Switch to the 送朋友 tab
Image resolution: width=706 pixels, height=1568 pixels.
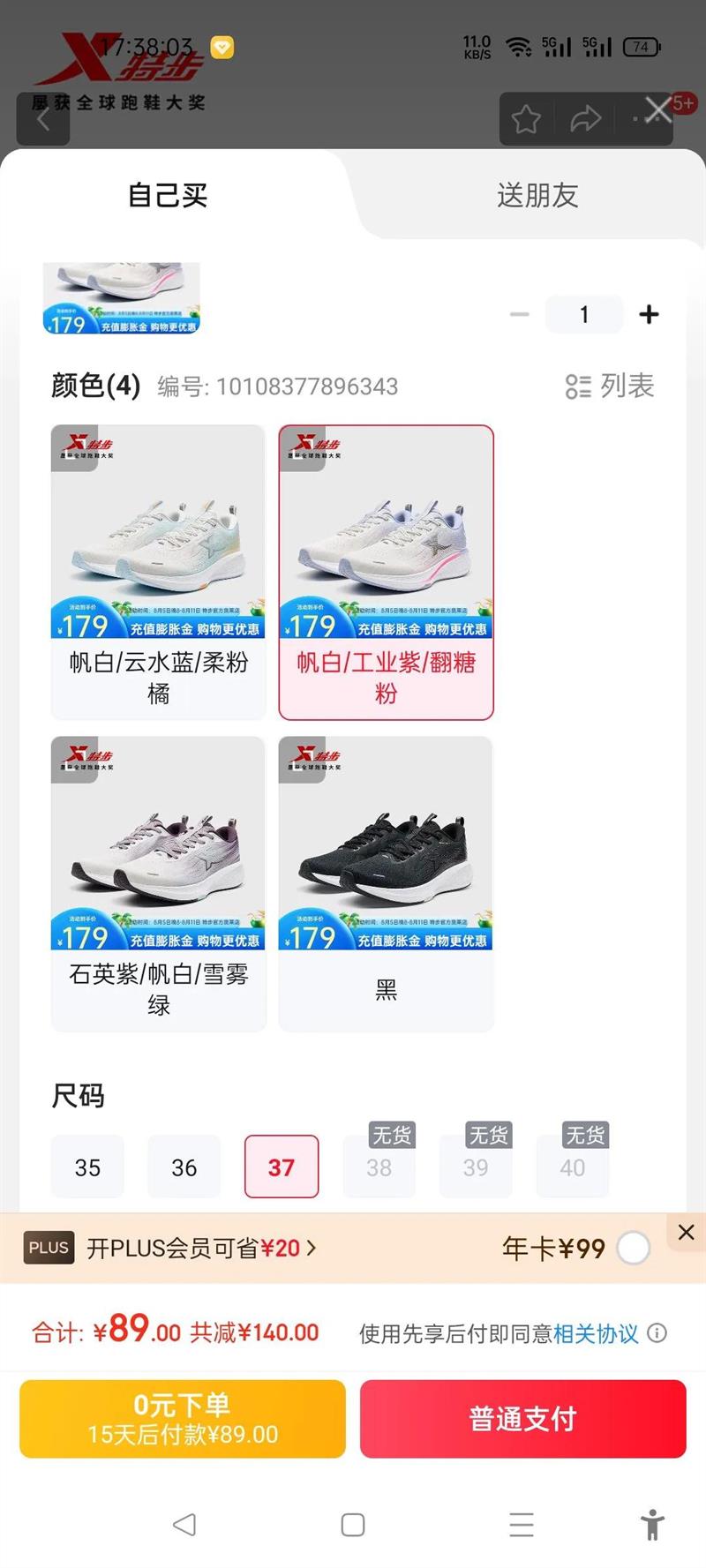click(537, 195)
